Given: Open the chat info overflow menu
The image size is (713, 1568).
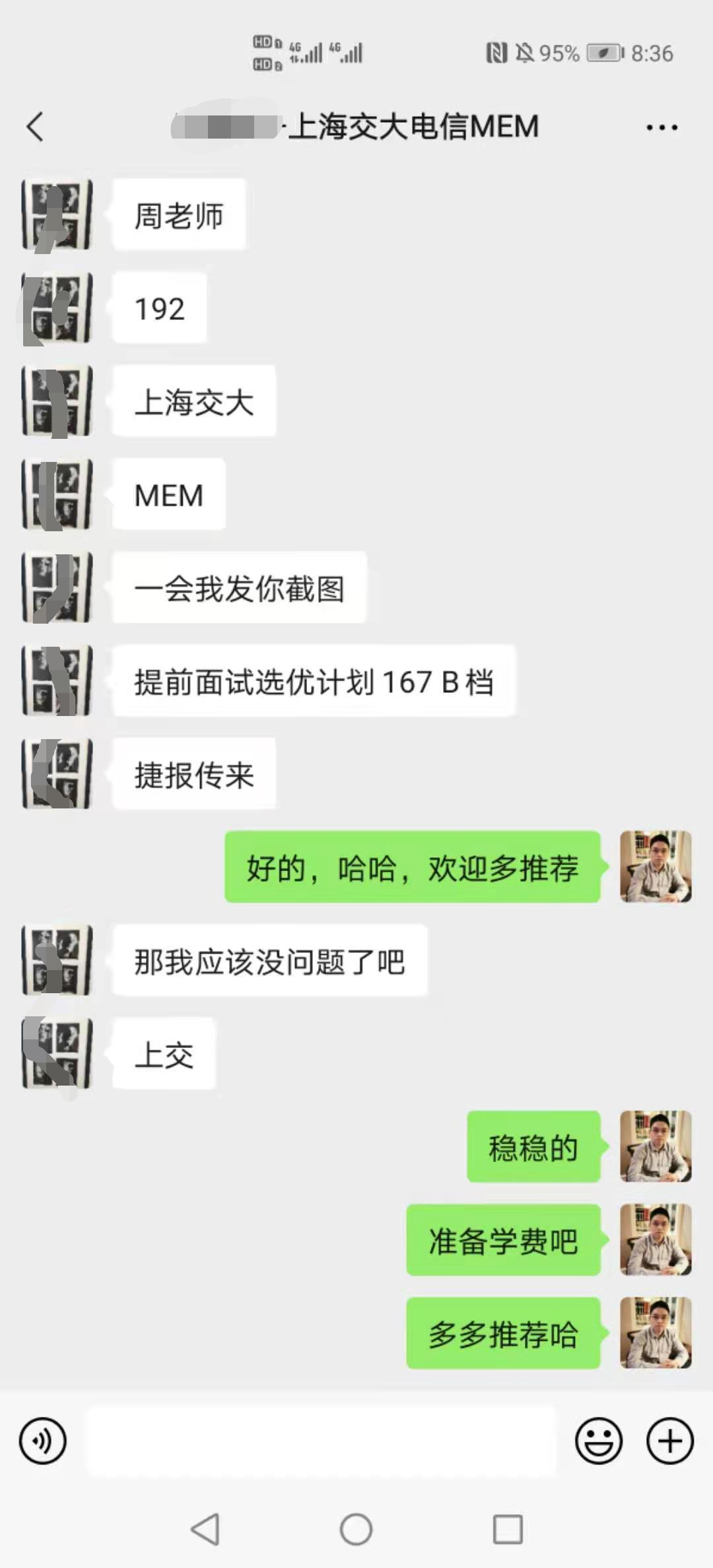Looking at the screenshot, I should point(662,127).
